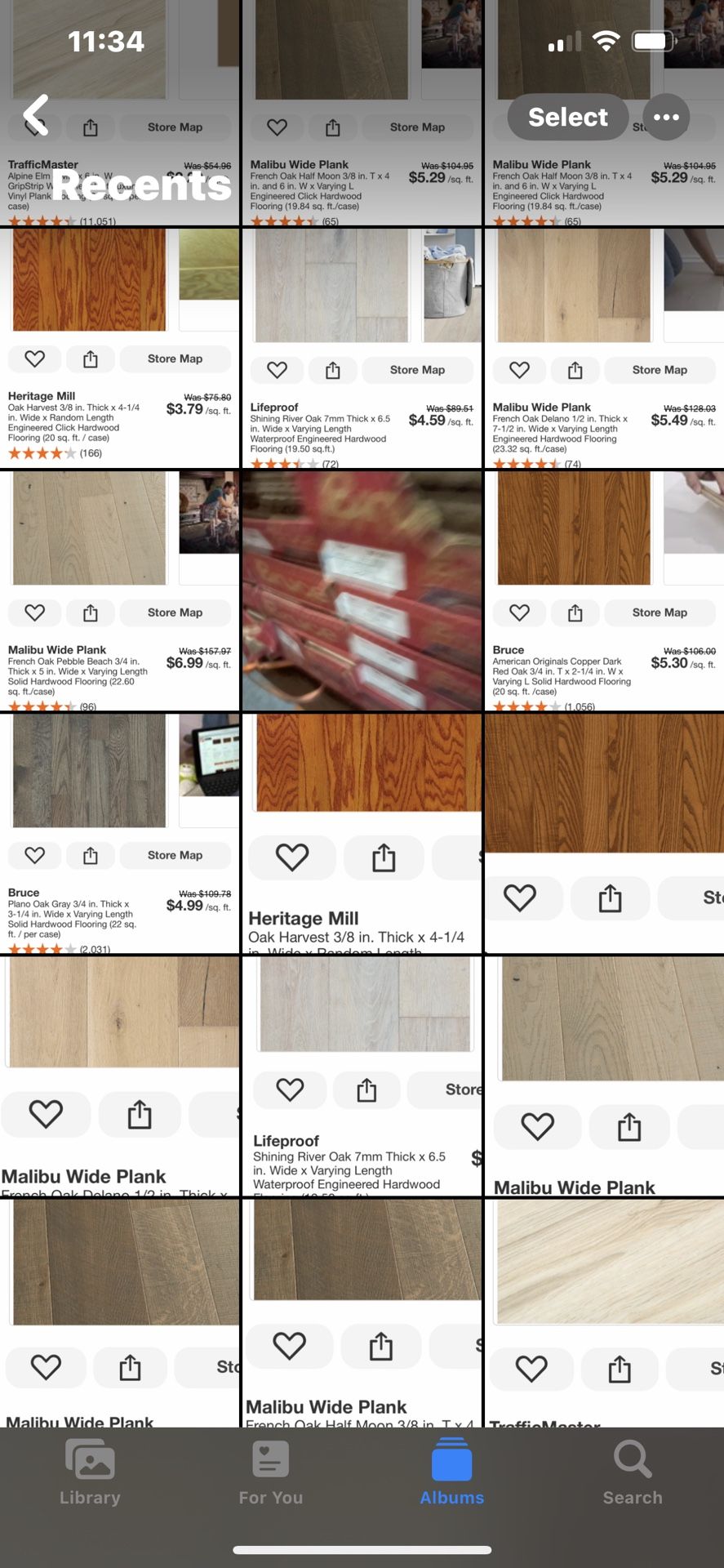The height and width of the screenshot is (1568, 724).
Task: Open the blurry red boxes photo
Action: click(x=362, y=590)
